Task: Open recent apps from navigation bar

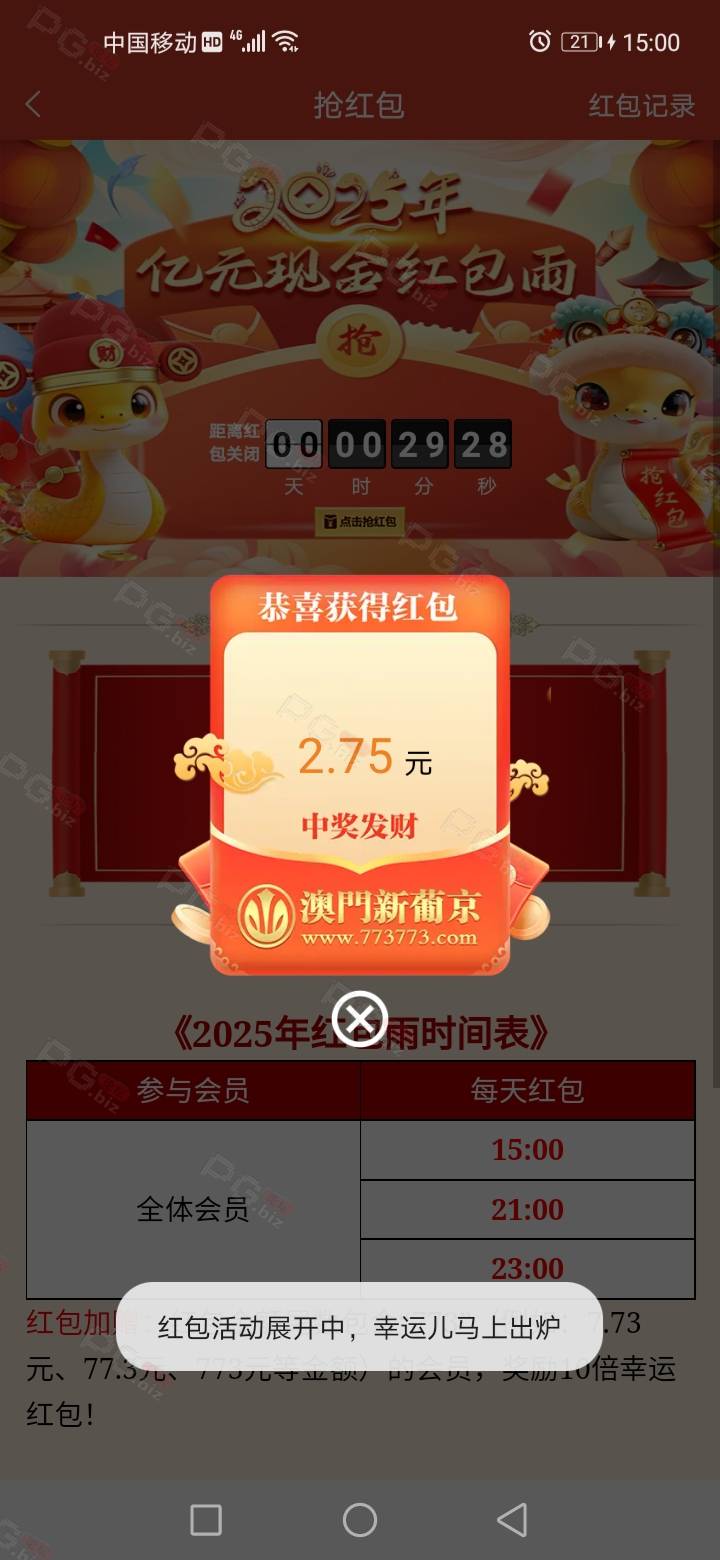Action: click(206, 1520)
